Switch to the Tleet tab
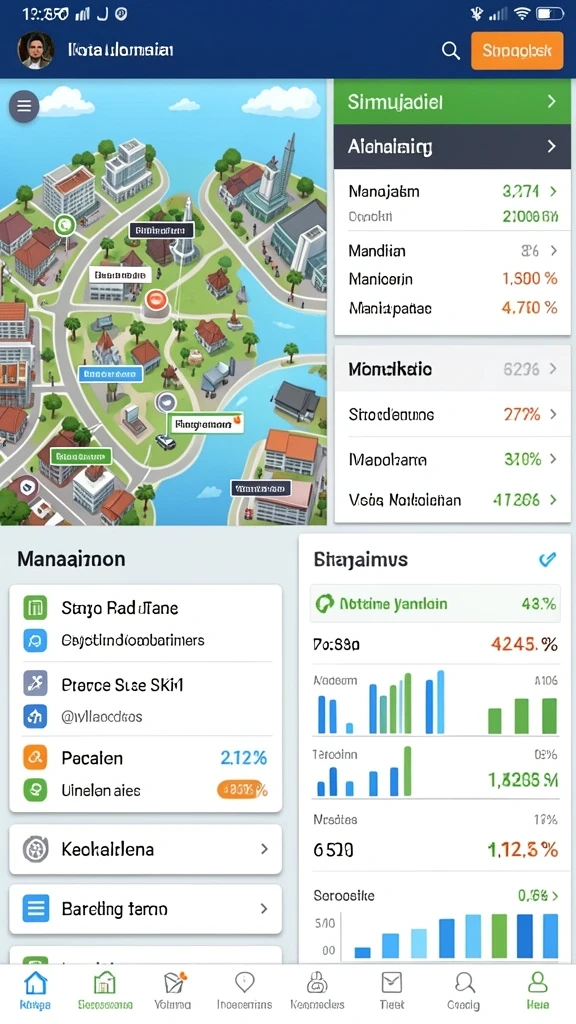Screen dimensions: 576x1024 pos(392,991)
